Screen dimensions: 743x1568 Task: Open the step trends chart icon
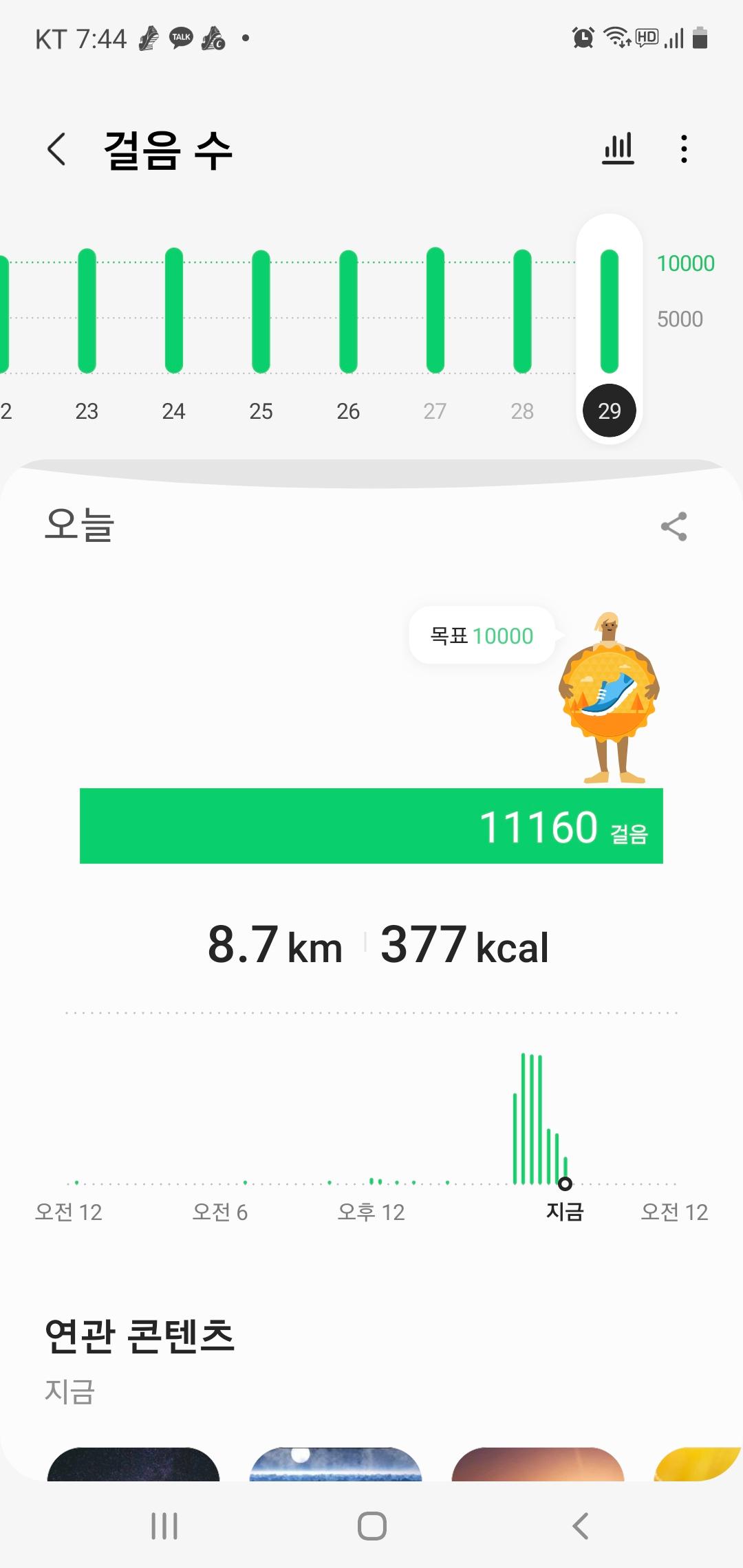[618, 149]
